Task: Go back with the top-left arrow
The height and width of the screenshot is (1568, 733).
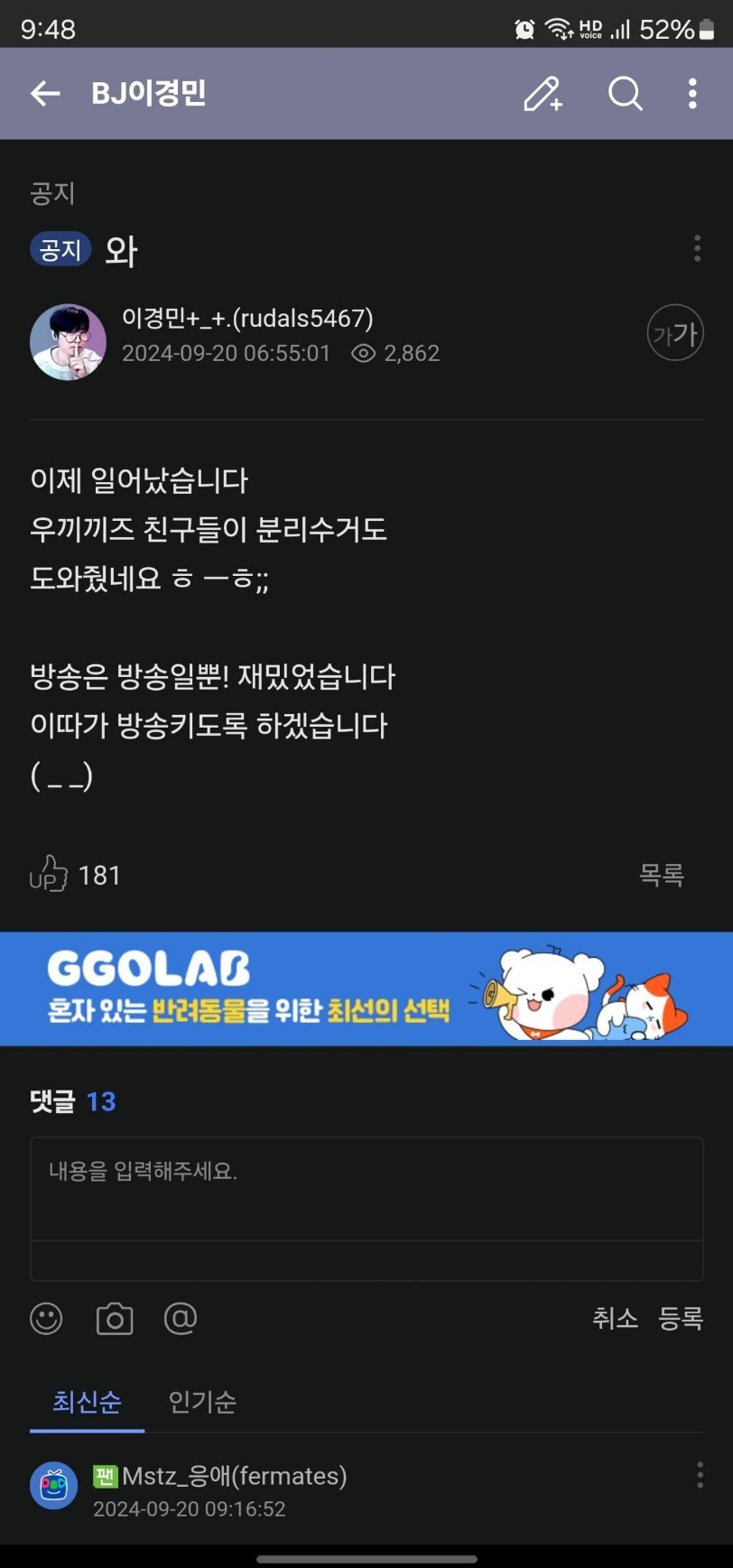Action: click(44, 93)
